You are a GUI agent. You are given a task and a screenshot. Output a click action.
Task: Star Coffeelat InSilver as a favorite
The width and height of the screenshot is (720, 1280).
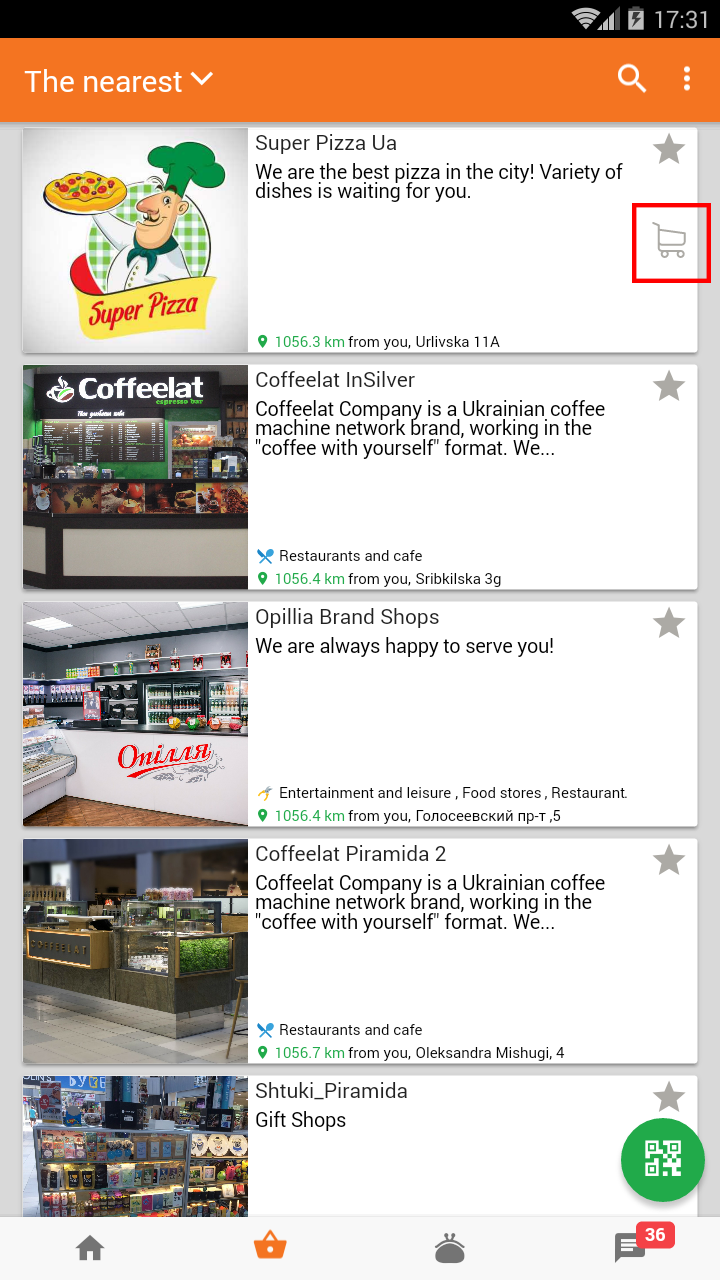(x=668, y=387)
